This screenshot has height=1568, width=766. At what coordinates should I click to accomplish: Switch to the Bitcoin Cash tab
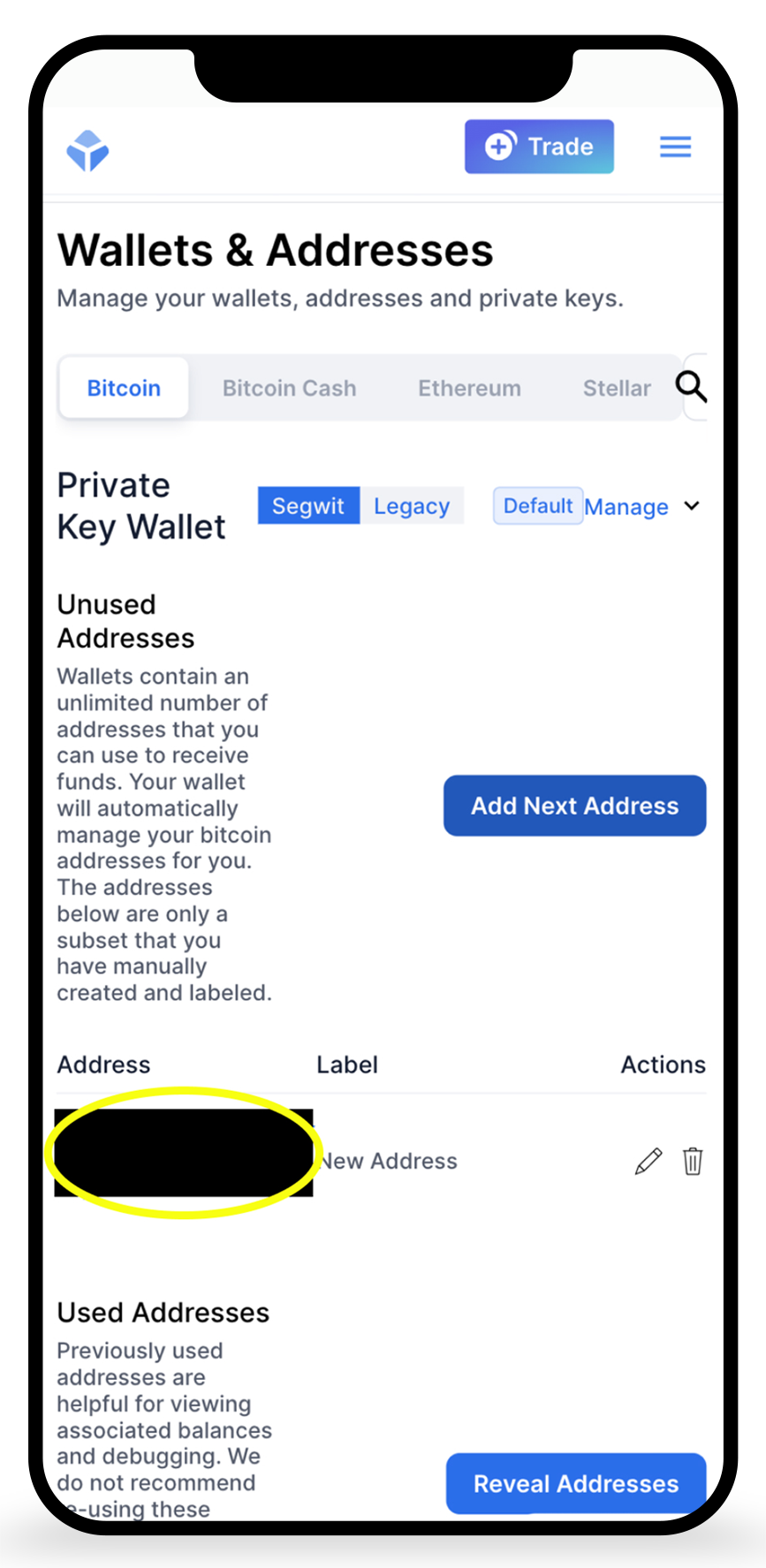[289, 388]
